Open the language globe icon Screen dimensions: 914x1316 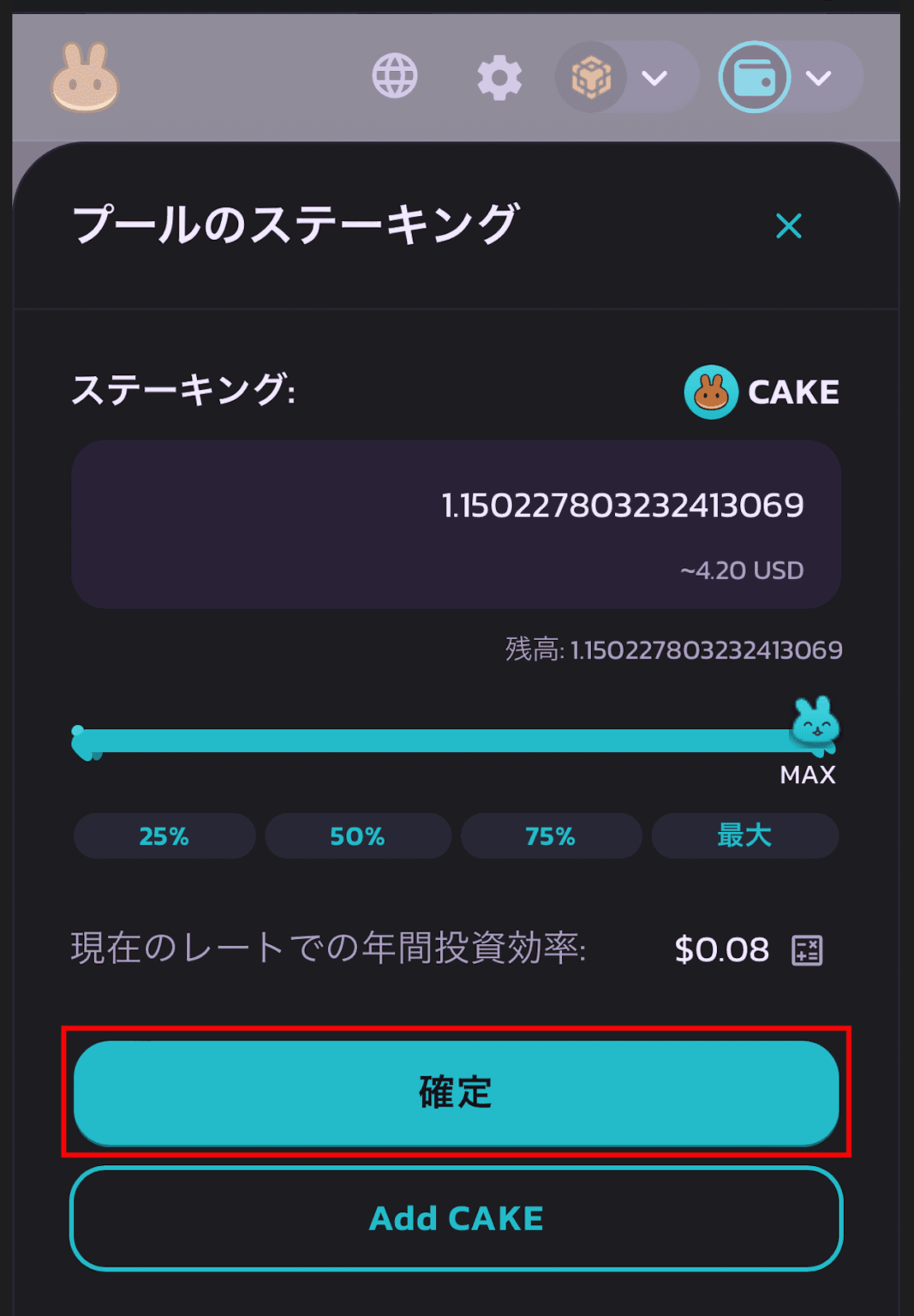[395, 76]
